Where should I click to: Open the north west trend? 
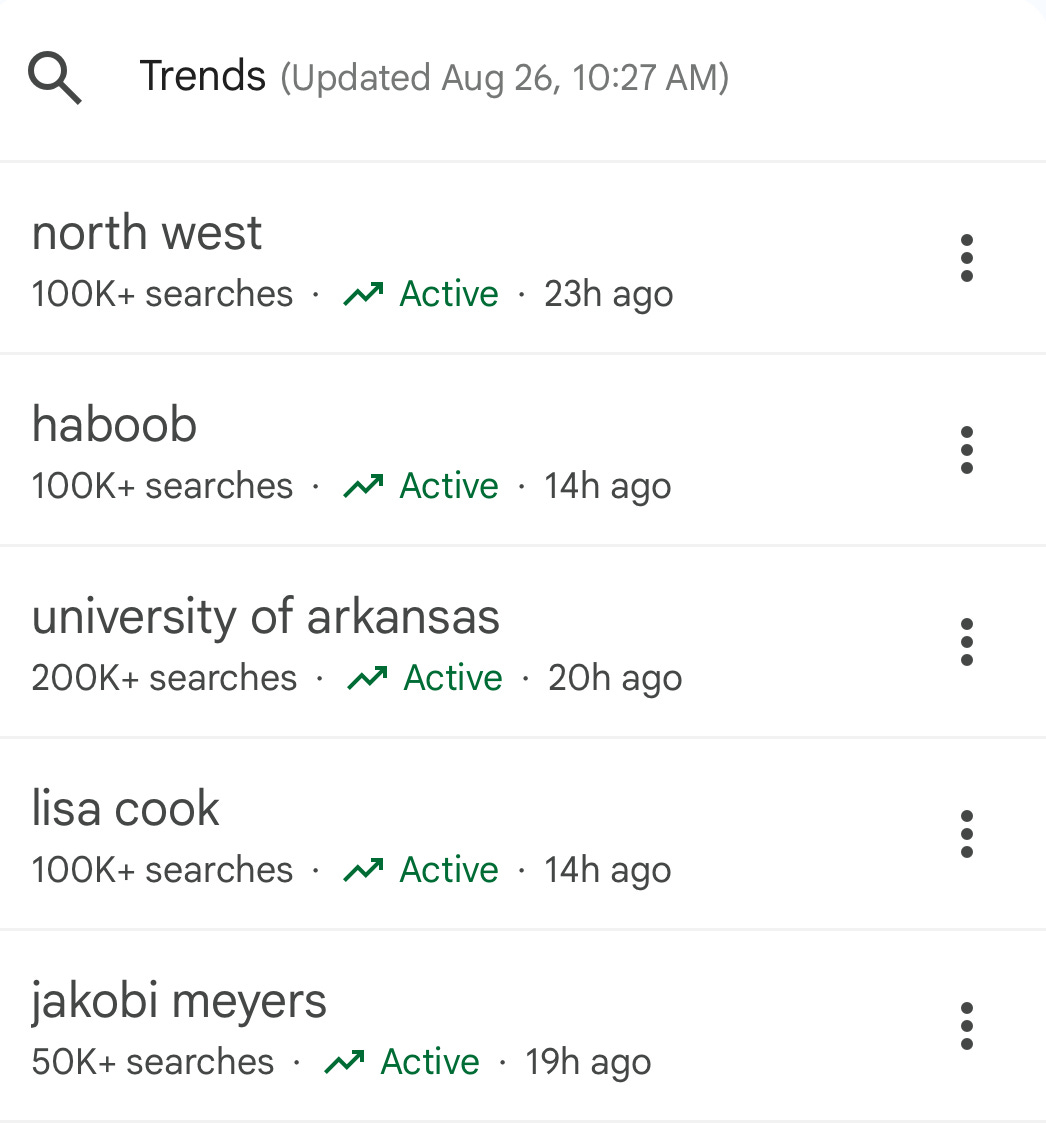[147, 234]
